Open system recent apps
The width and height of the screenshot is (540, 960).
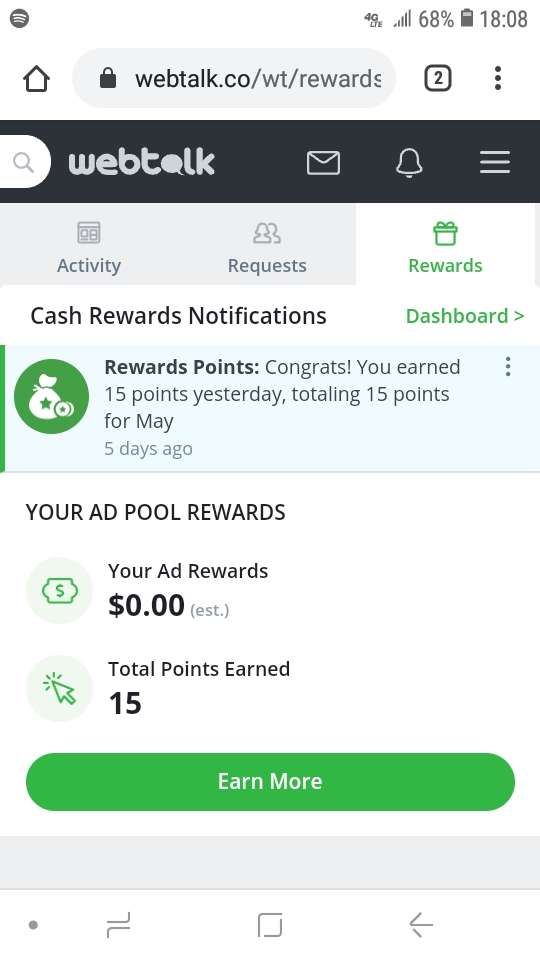(118, 924)
